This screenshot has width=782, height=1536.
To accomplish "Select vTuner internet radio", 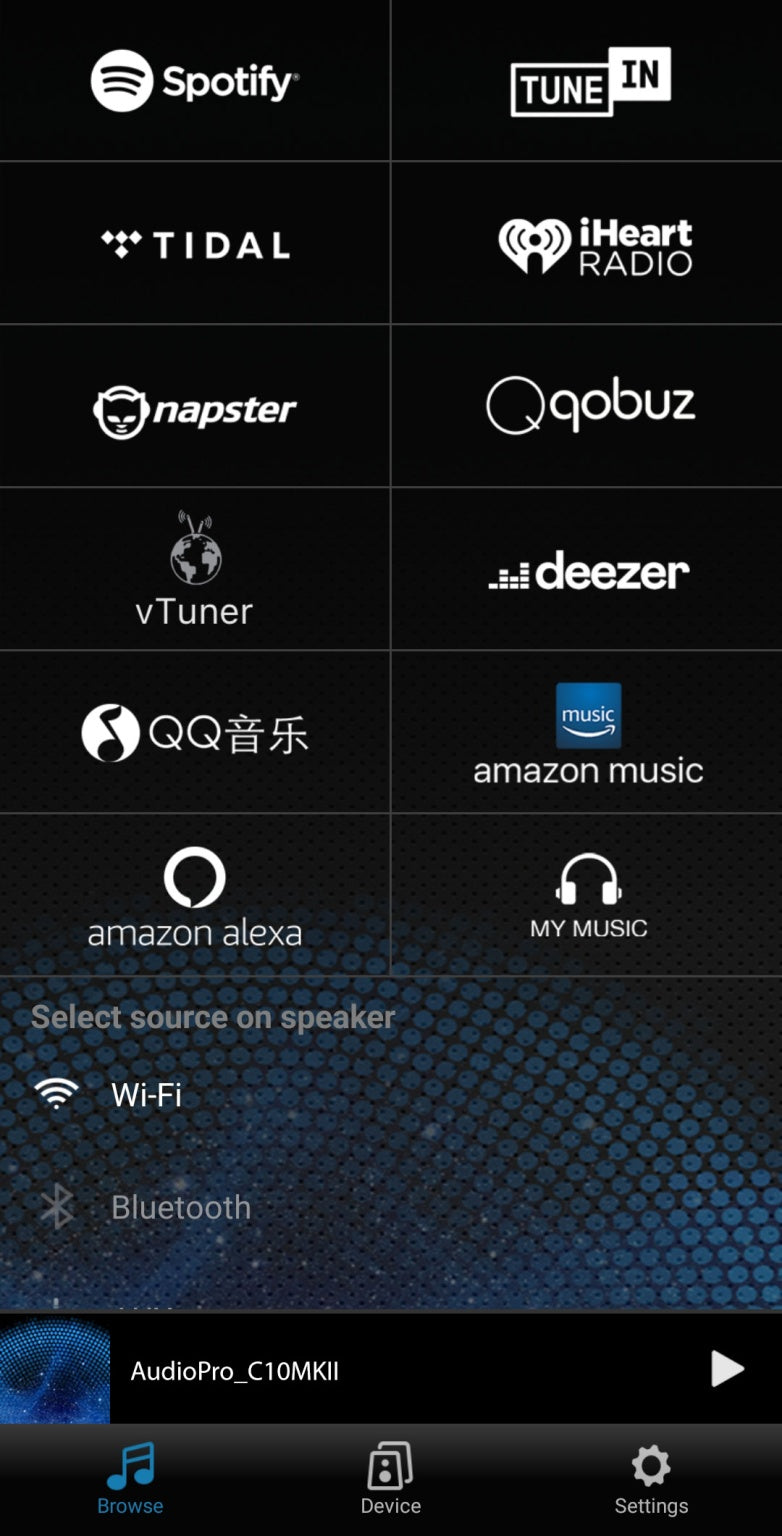I will point(195,570).
